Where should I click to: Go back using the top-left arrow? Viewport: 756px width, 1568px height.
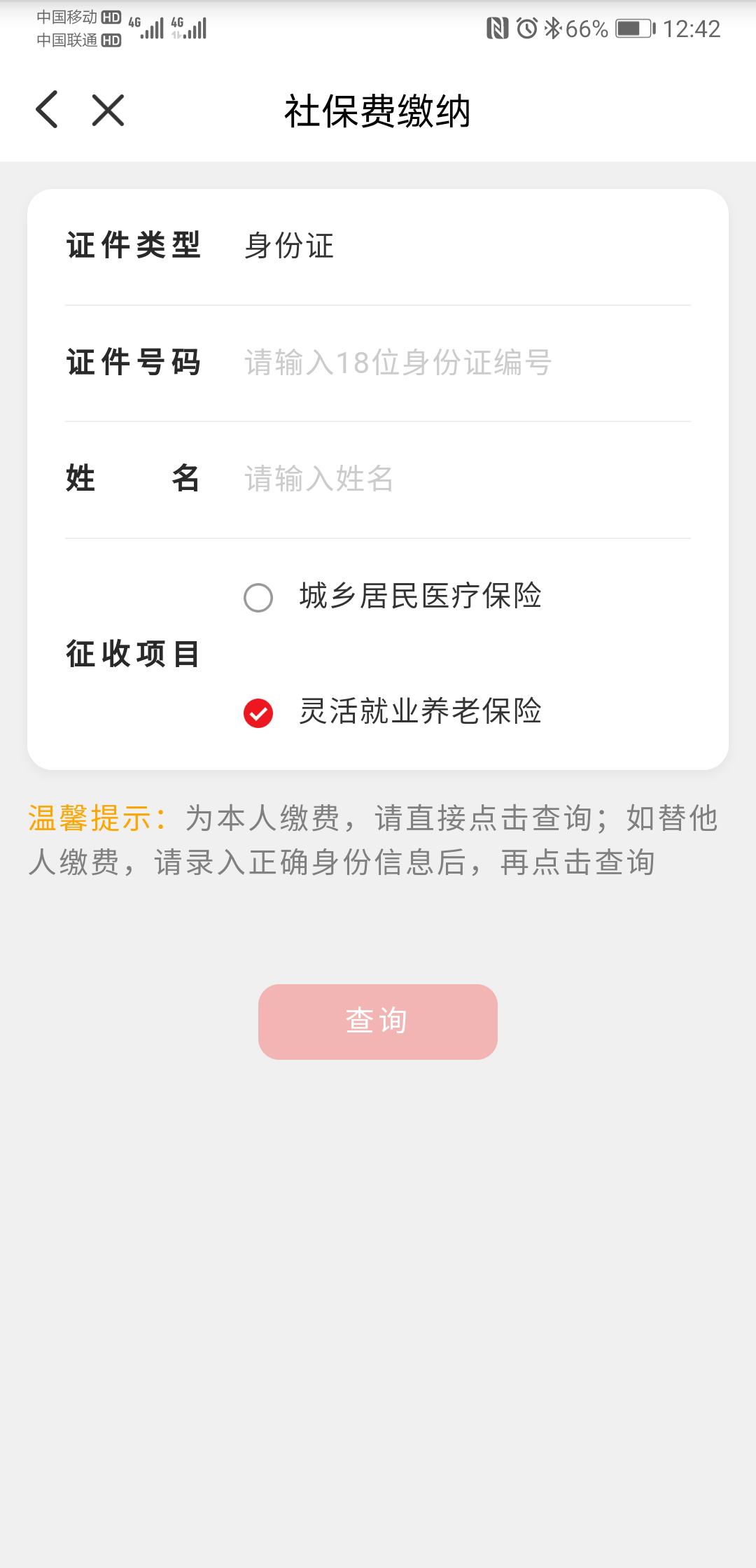(x=47, y=110)
